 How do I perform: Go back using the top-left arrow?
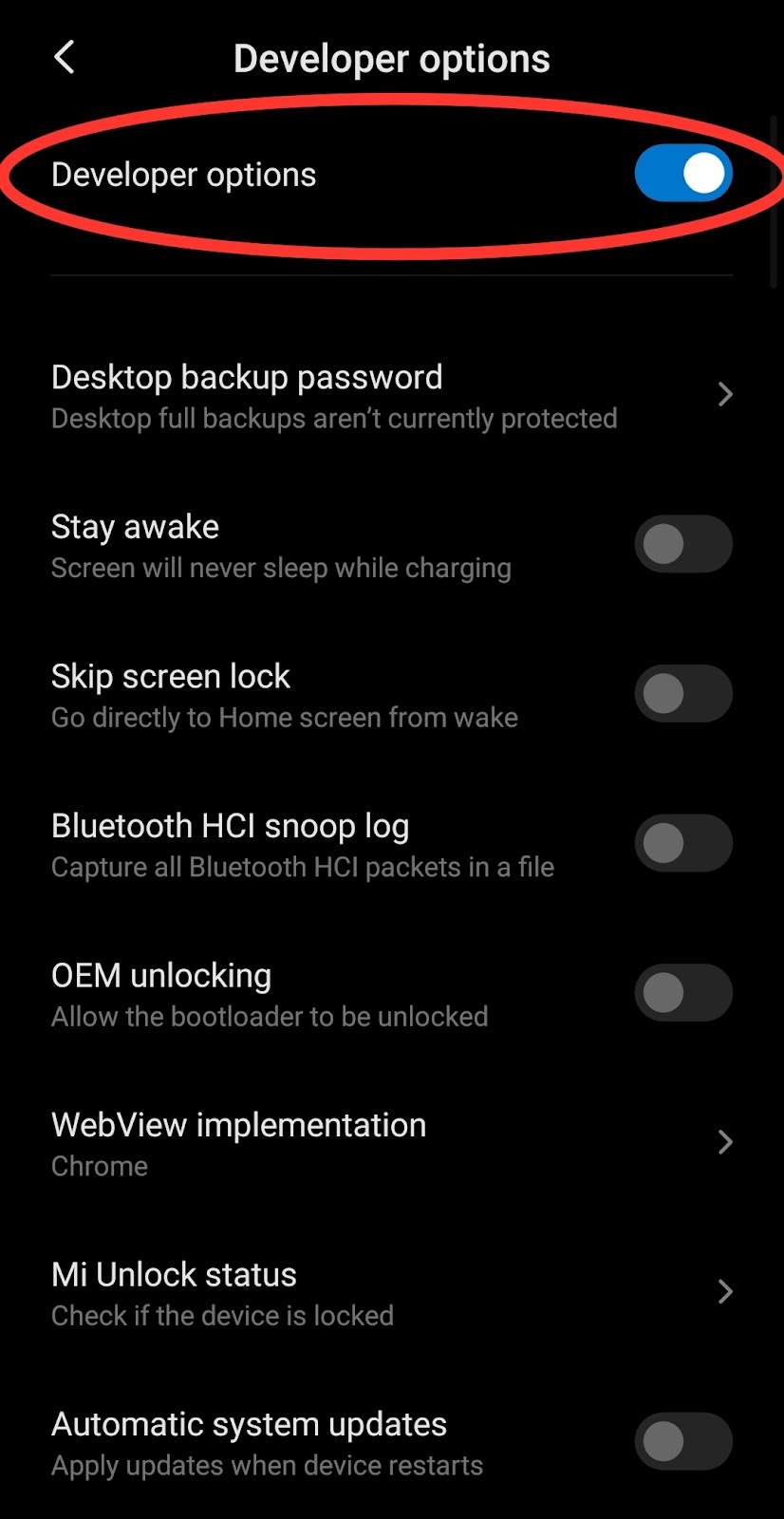tap(64, 58)
